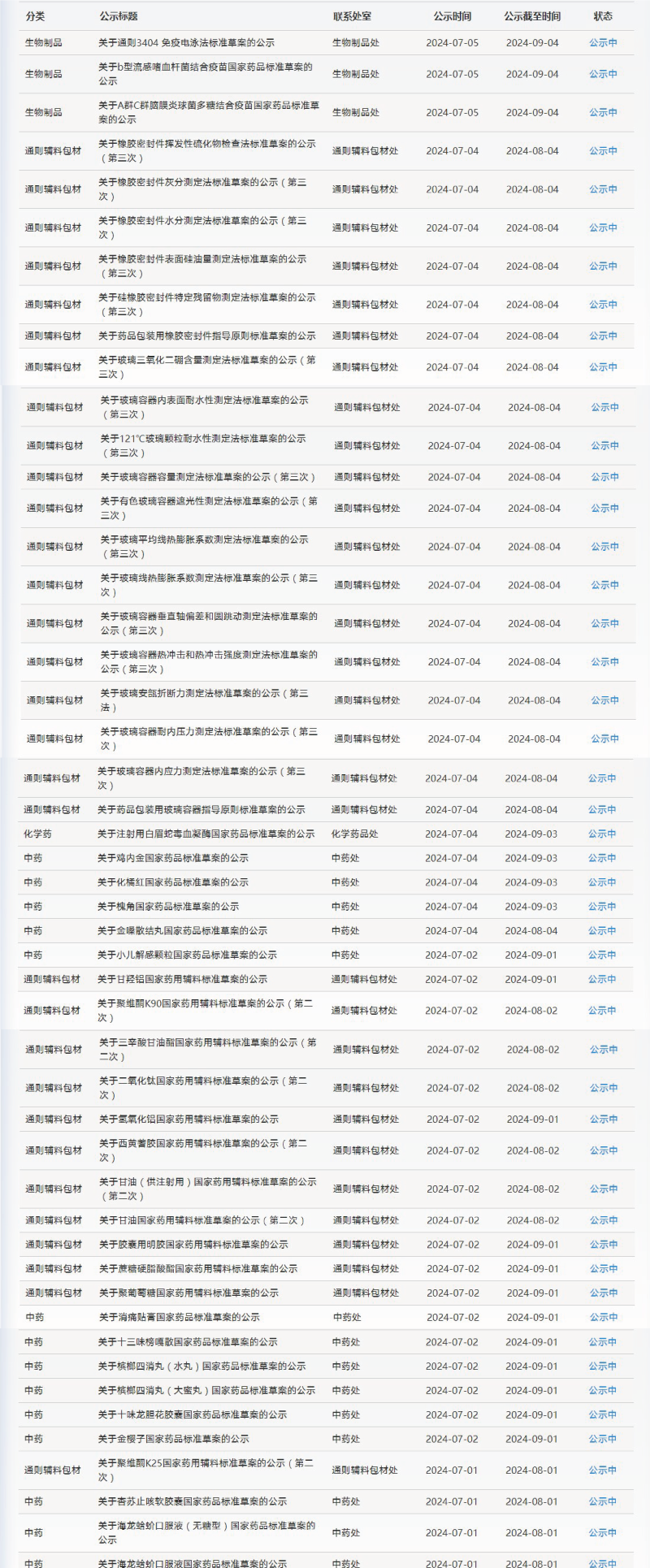650x1568 pixels.
Task: Open the 通则3404 免疫电泳法 notice
Action: pos(186,42)
